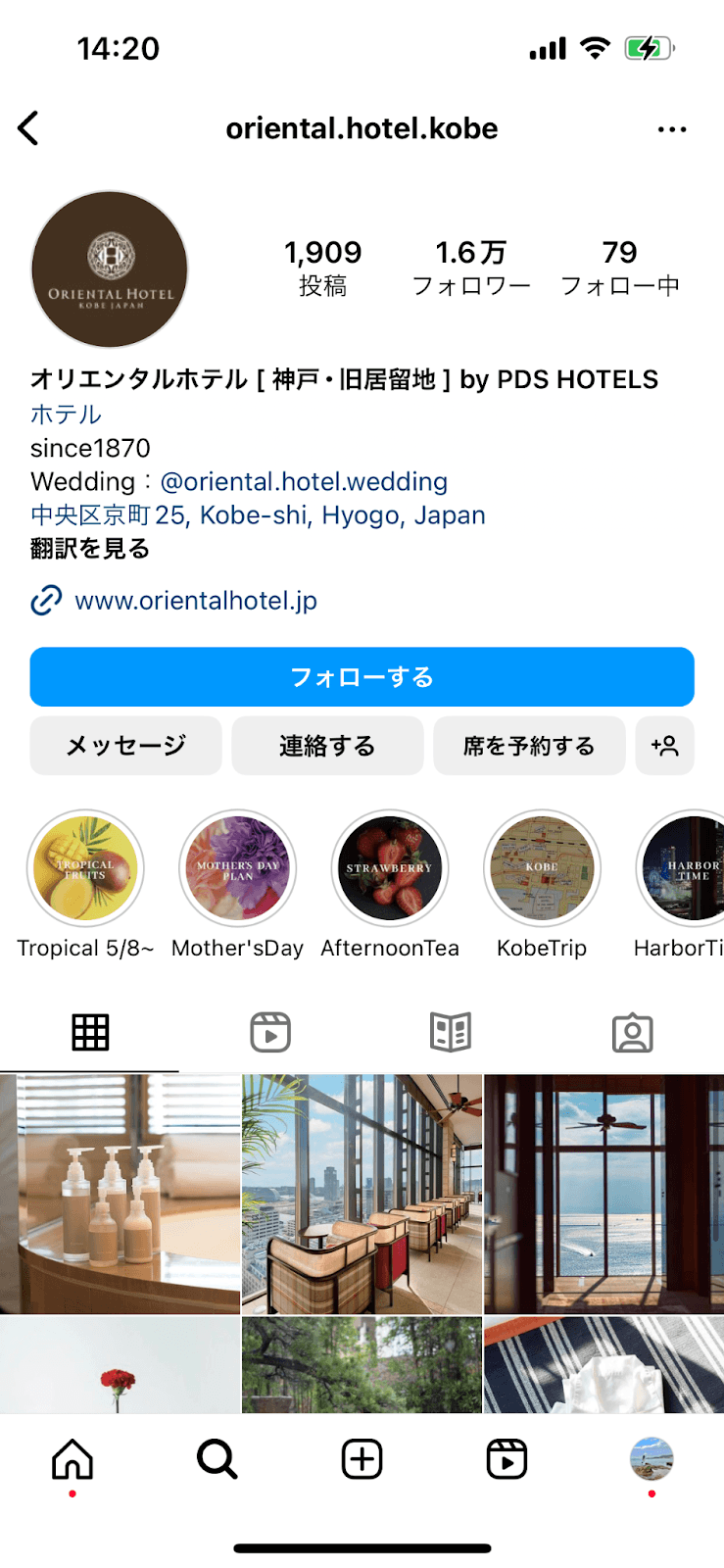Go to the Search tab
Viewport: 724px width, 1568px height.
tap(217, 1459)
